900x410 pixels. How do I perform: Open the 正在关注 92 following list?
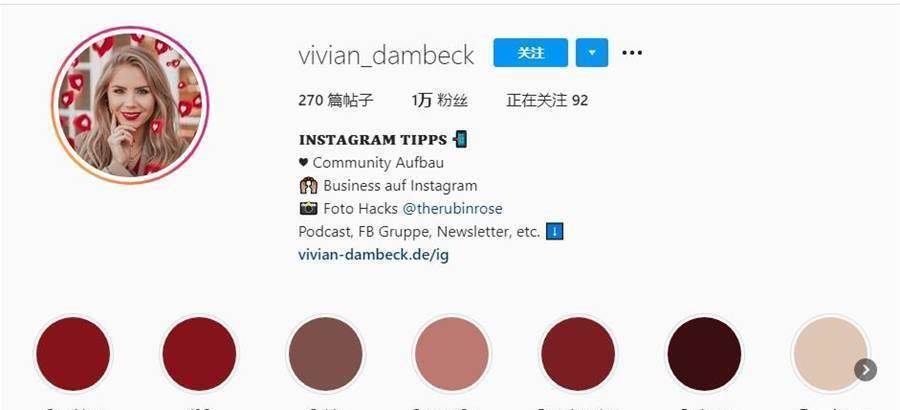(x=547, y=101)
